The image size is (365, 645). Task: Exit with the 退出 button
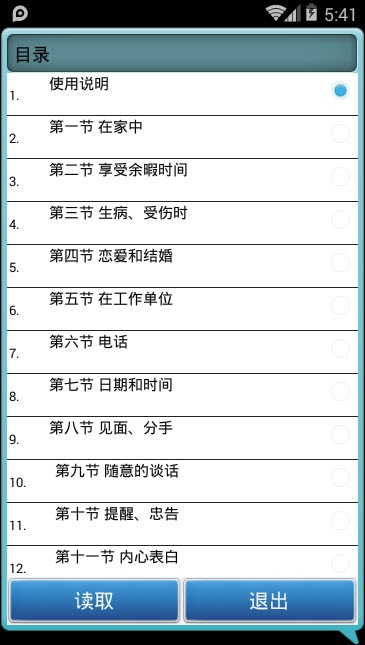(x=269, y=601)
